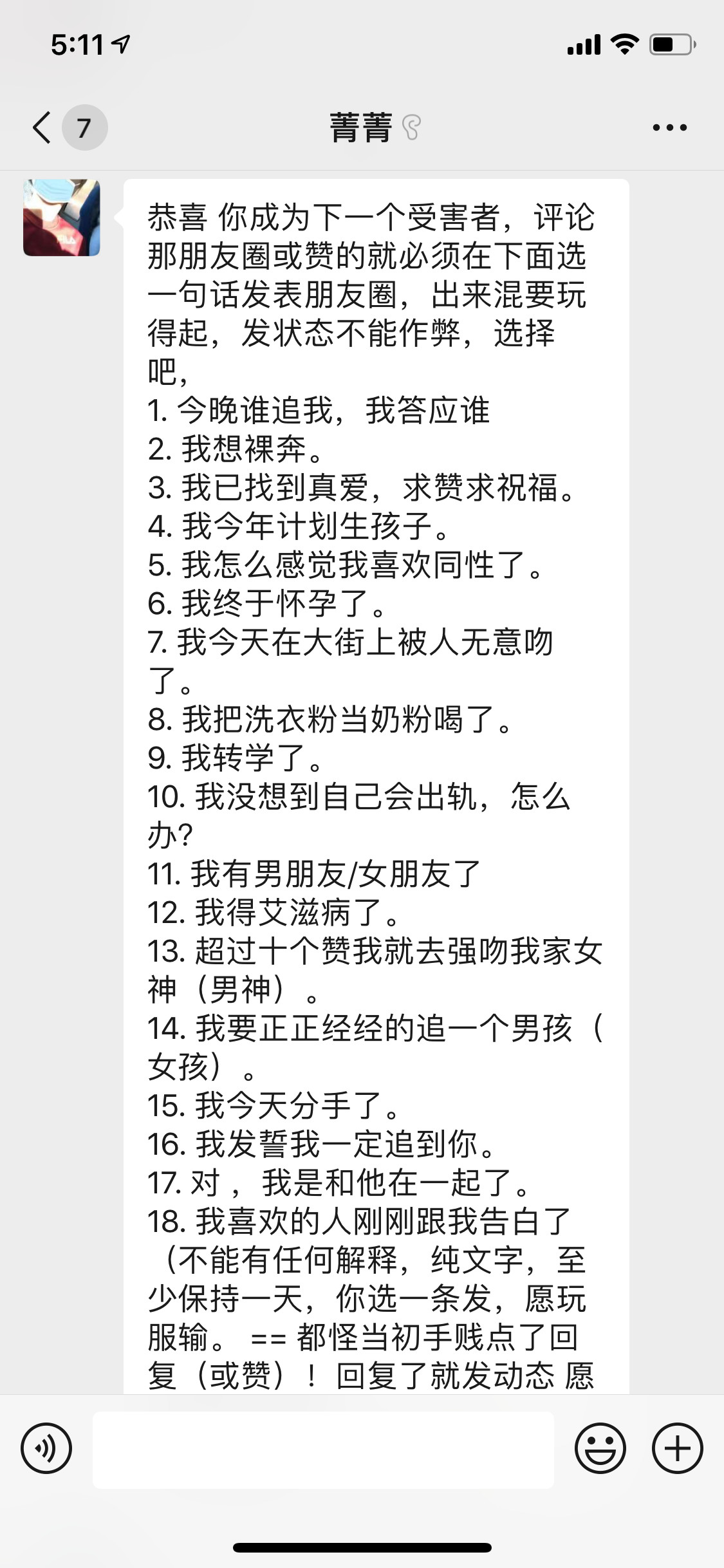
Task: Open the sender's profile avatar
Action: click(62, 218)
